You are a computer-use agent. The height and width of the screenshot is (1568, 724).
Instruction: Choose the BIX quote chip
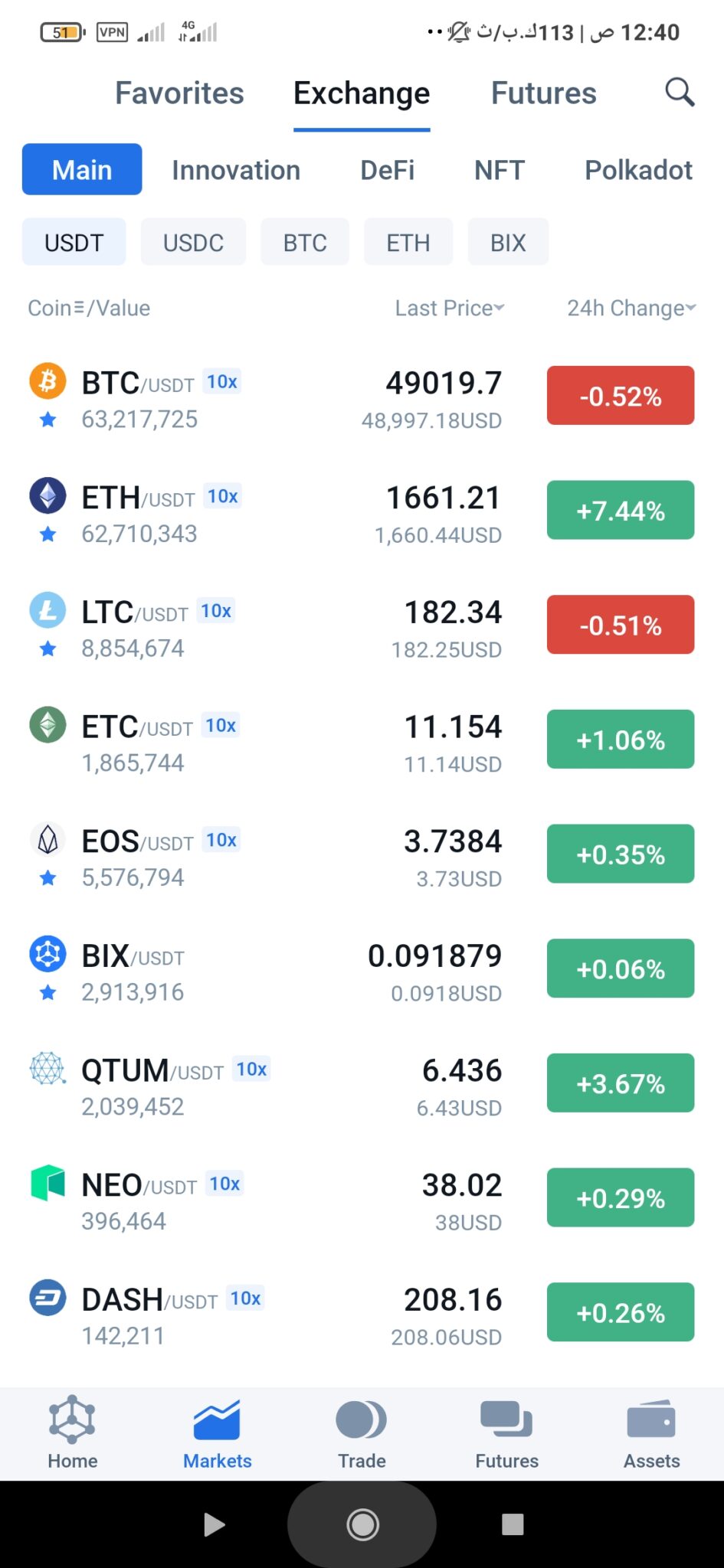click(508, 242)
